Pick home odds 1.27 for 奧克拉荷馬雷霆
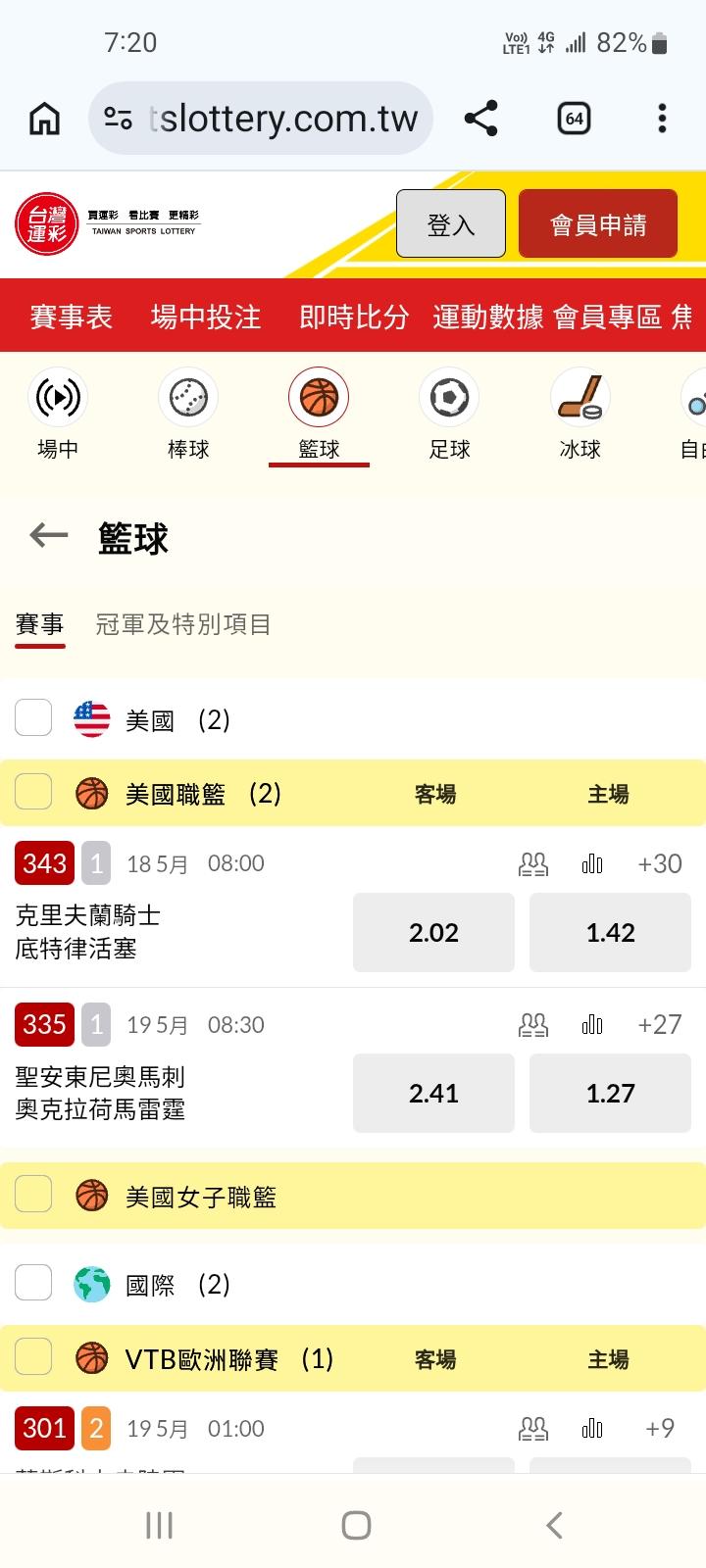The width and height of the screenshot is (706, 1568). click(x=610, y=1093)
